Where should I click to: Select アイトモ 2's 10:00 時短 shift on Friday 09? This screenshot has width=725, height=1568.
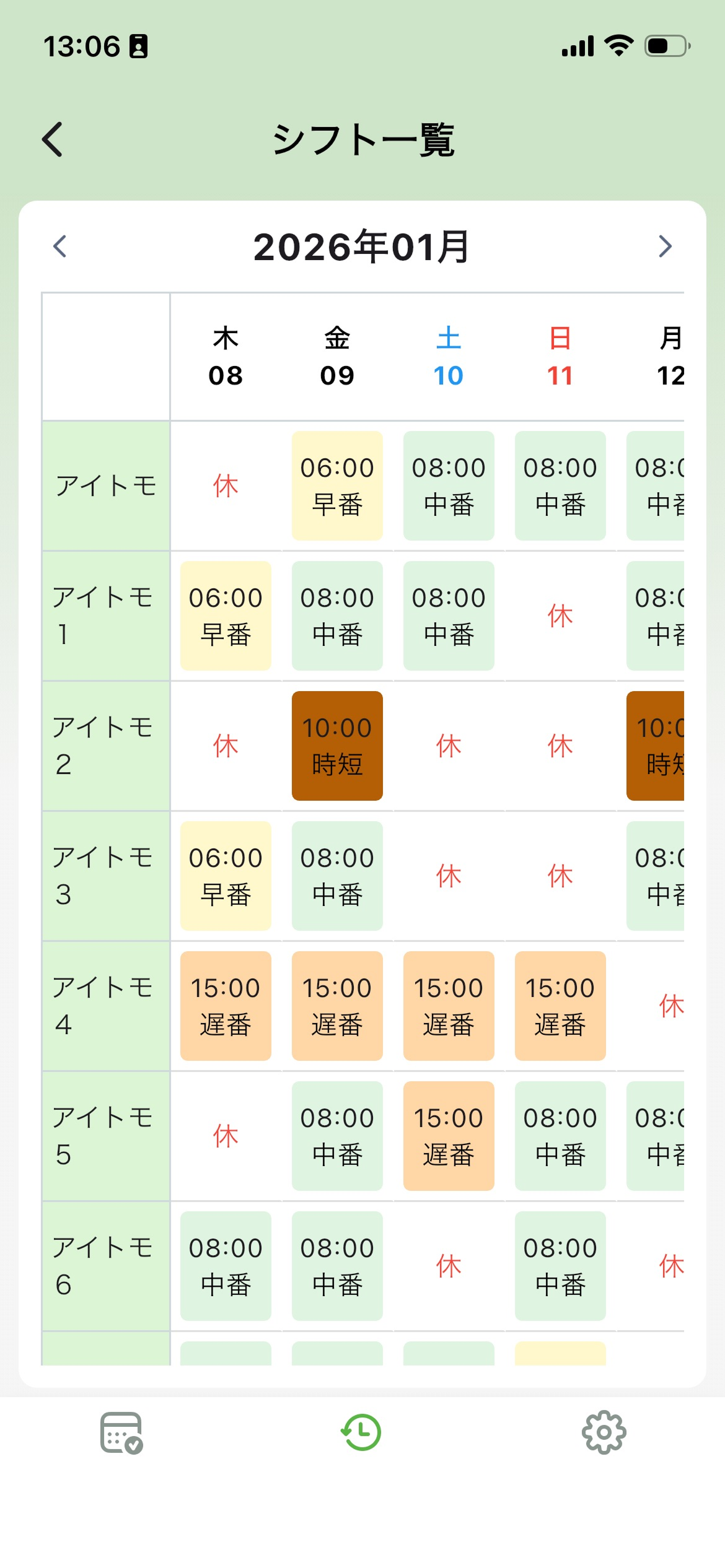337,746
